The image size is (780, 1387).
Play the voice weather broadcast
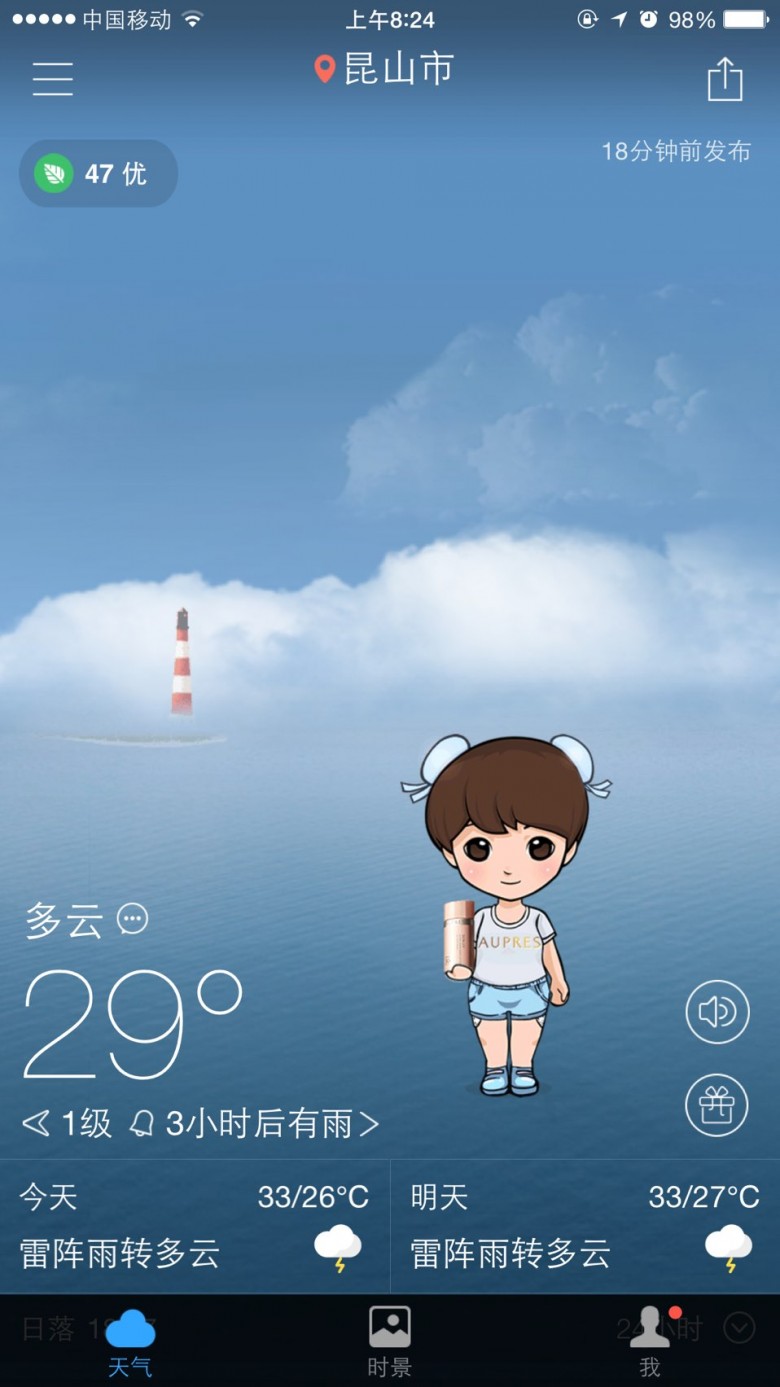717,1013
